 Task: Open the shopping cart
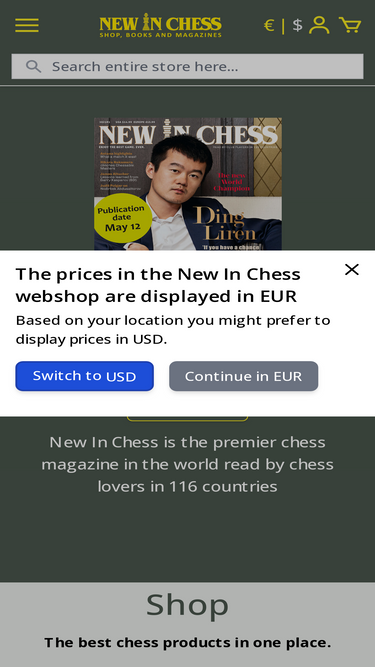coord(350,25)
